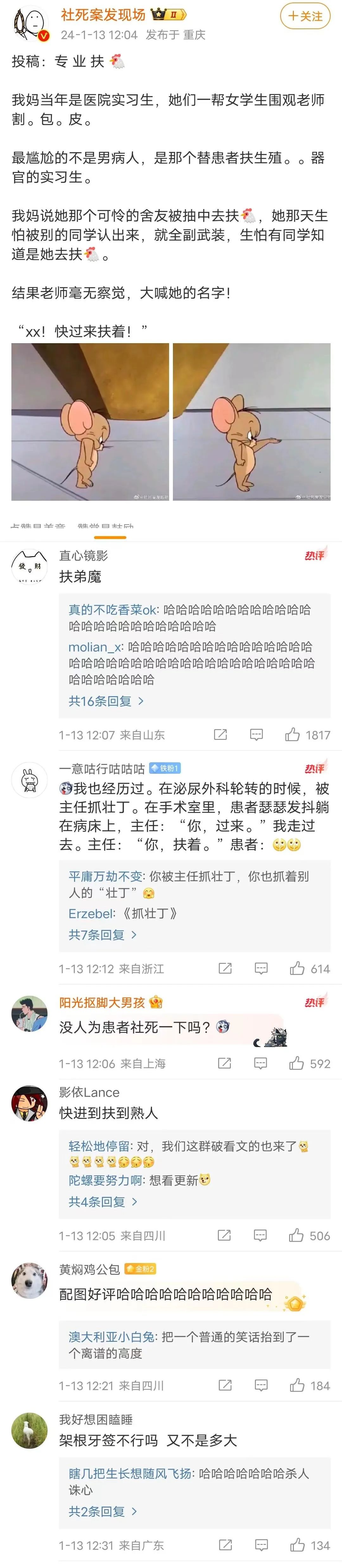View the second Jerry mouse image
The height and width of the screenshot is (1568, 342).
pos(252,422)
